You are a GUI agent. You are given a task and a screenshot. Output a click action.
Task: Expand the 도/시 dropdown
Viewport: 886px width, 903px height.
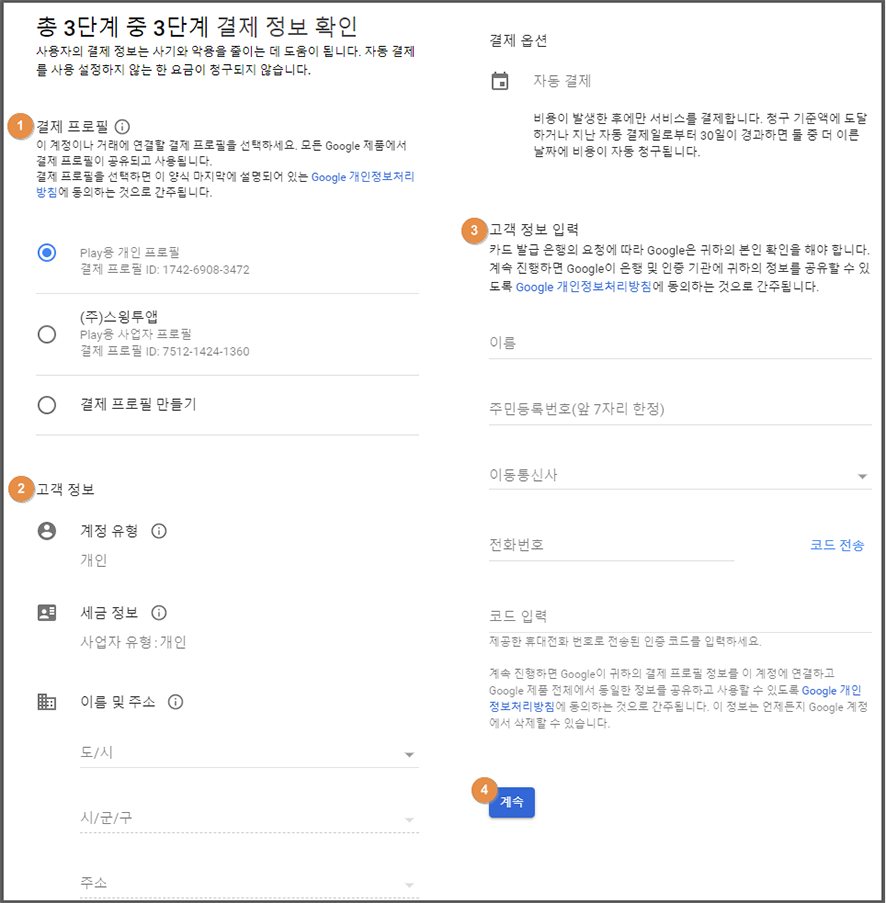tap(248, 753)
